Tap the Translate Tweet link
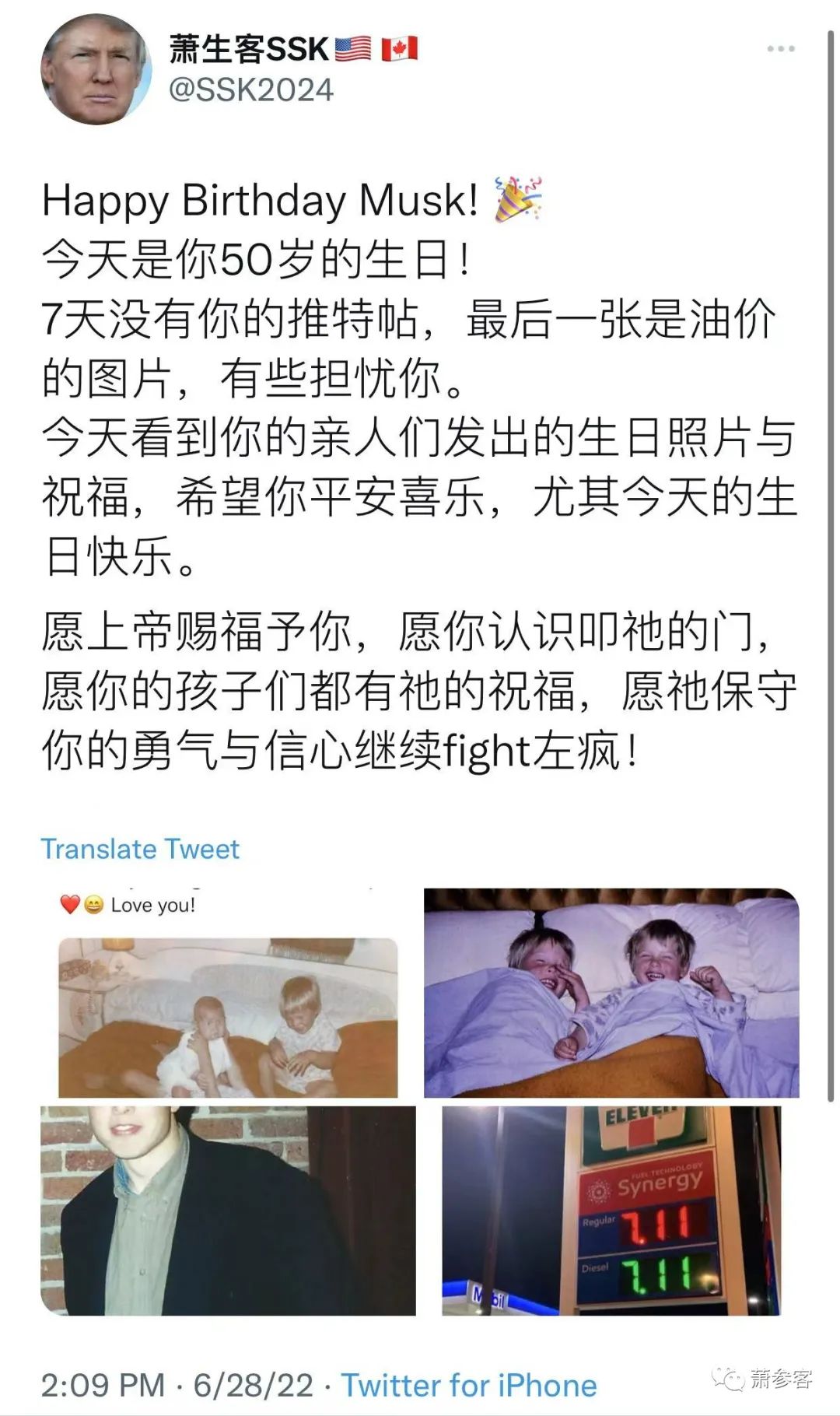The image size is (840, 1416). 140,849
